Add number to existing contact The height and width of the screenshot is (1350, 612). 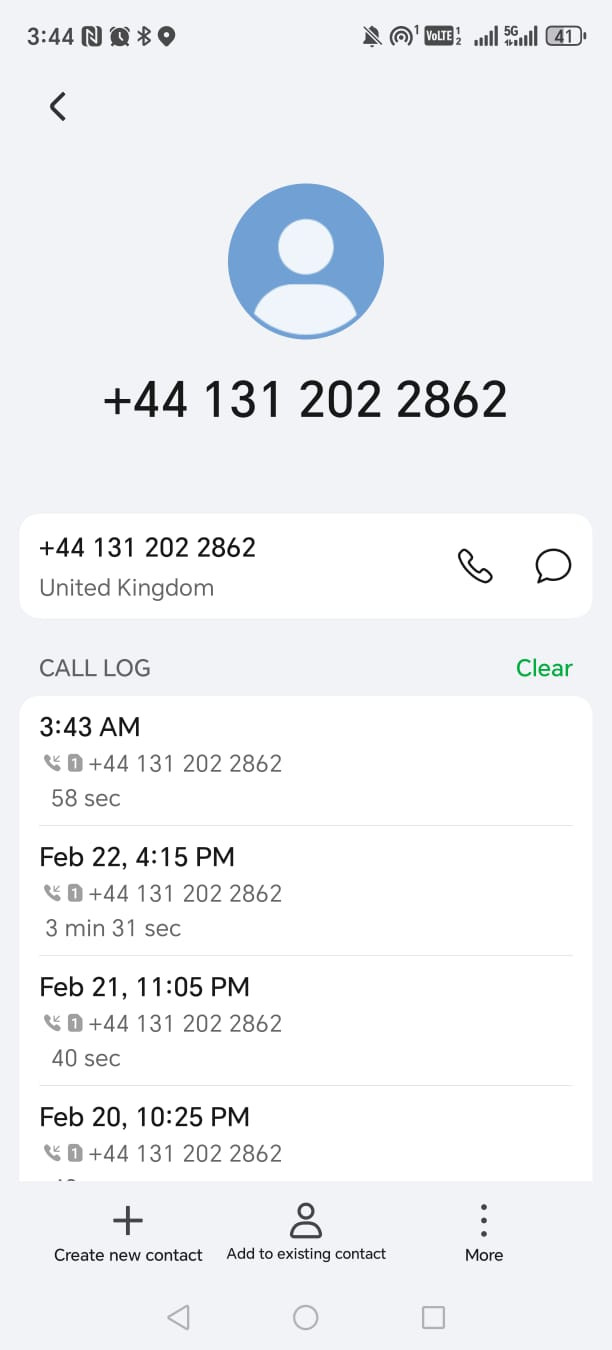click(306, 1233)
